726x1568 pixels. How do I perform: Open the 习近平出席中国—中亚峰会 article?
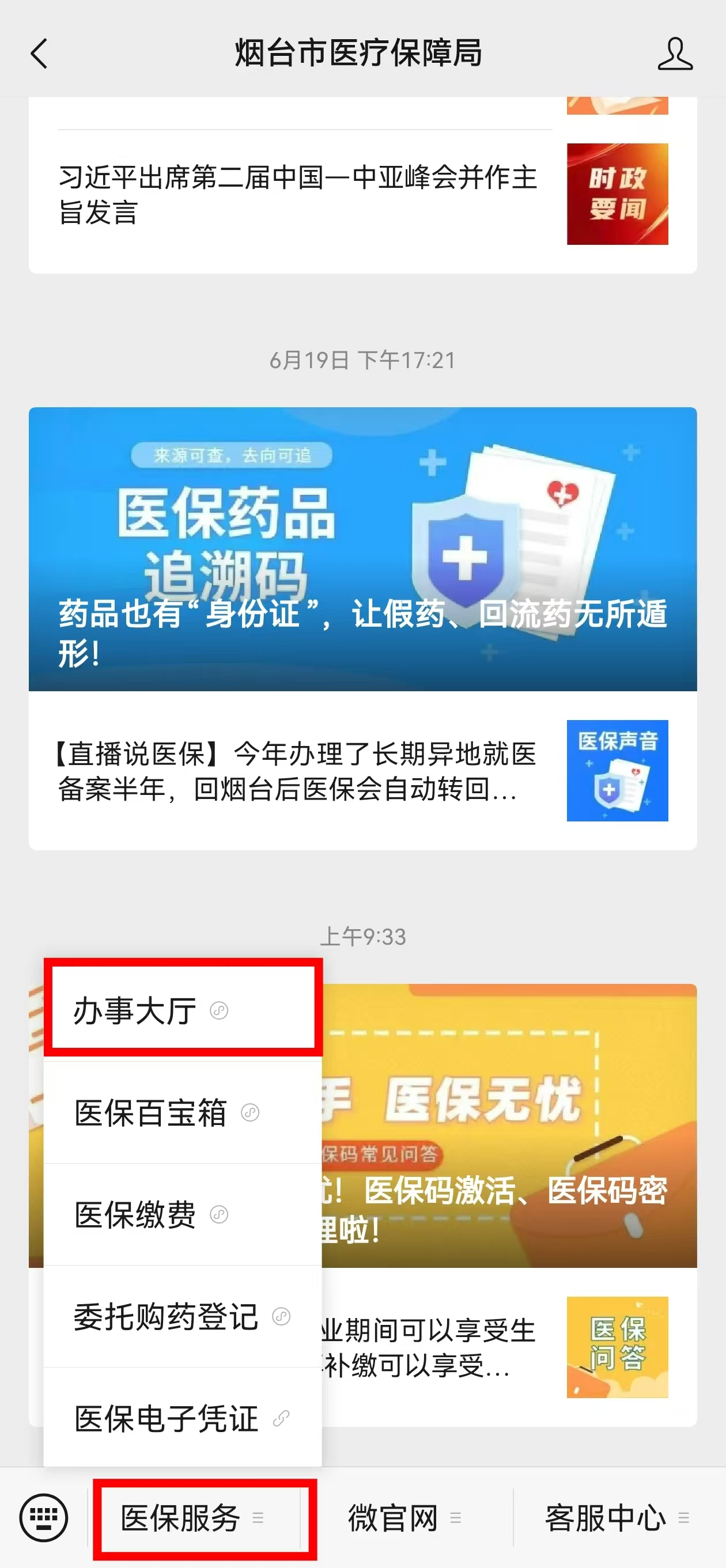point(297,195)
